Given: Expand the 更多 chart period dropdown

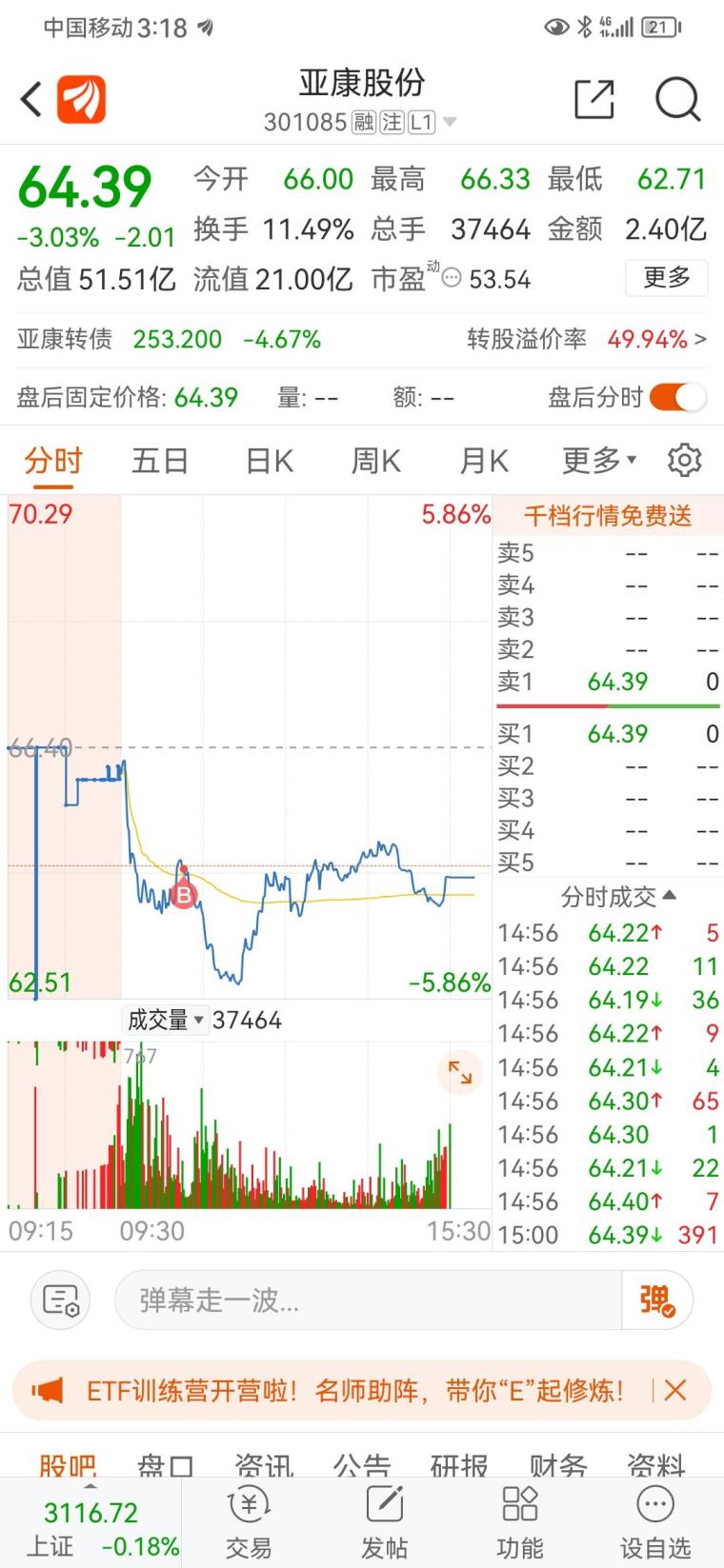Looking at the screenshot, I should click(x=599, y=461).
